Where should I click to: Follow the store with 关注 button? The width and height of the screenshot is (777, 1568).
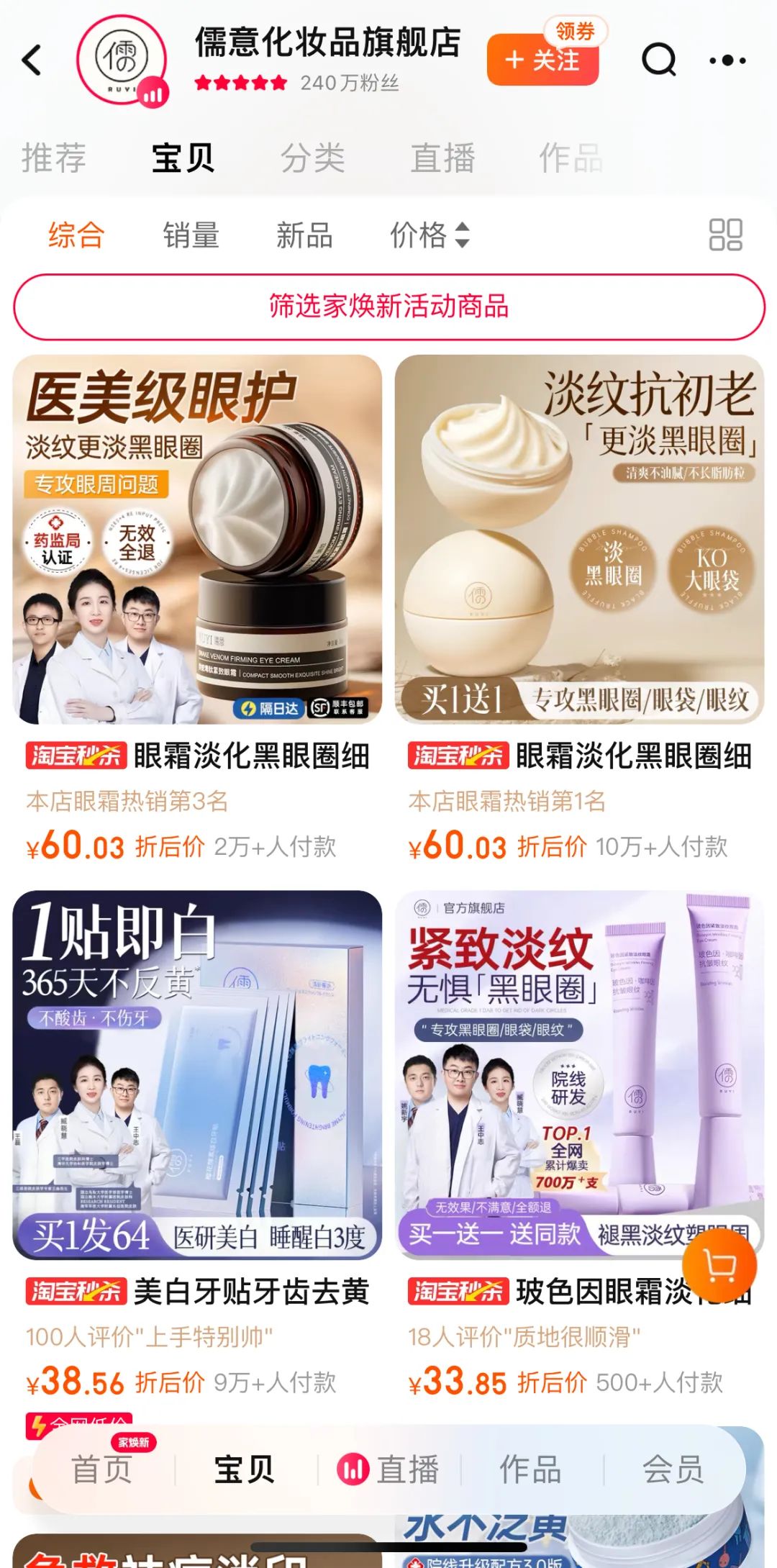542,60
